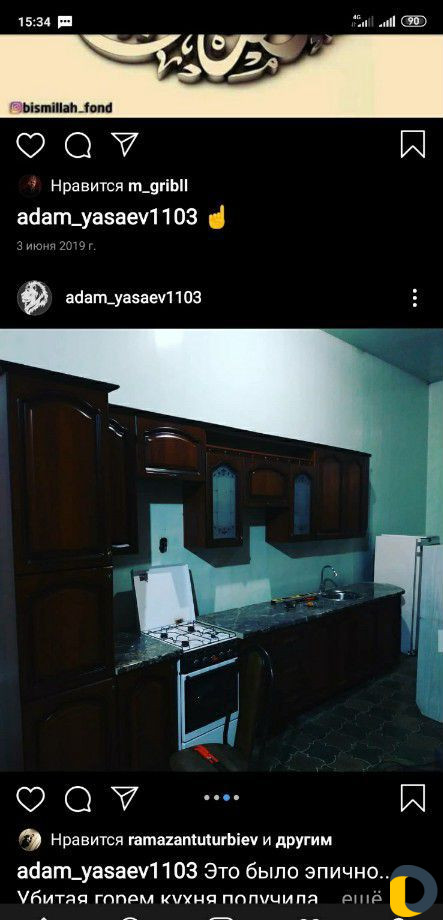Comment on the kitchen post
443x920 pixels.
[78, 799]
